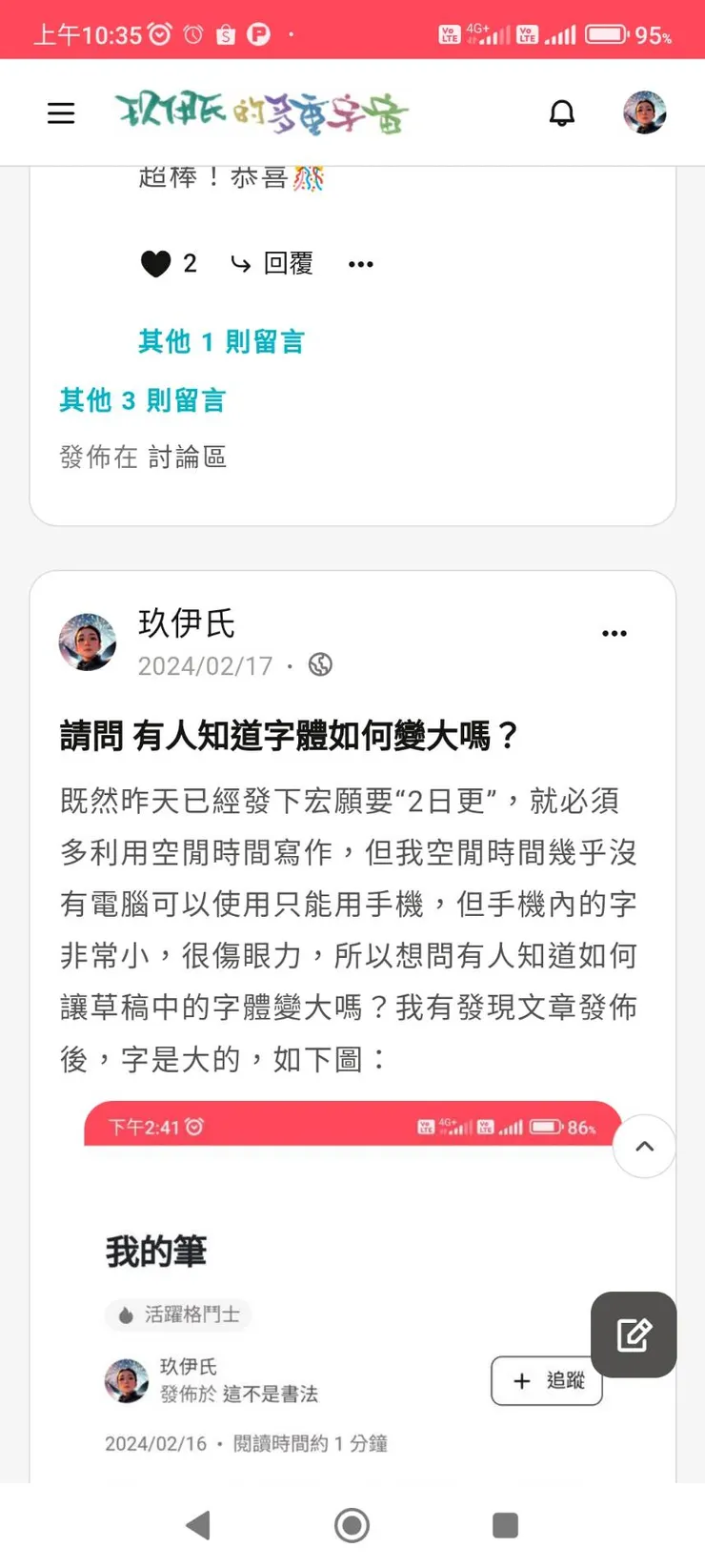The width and height of the screenshot is (705, 1568).
Task: Tap the globe visibility icon next to date
Action: click(x=320, y=665)
